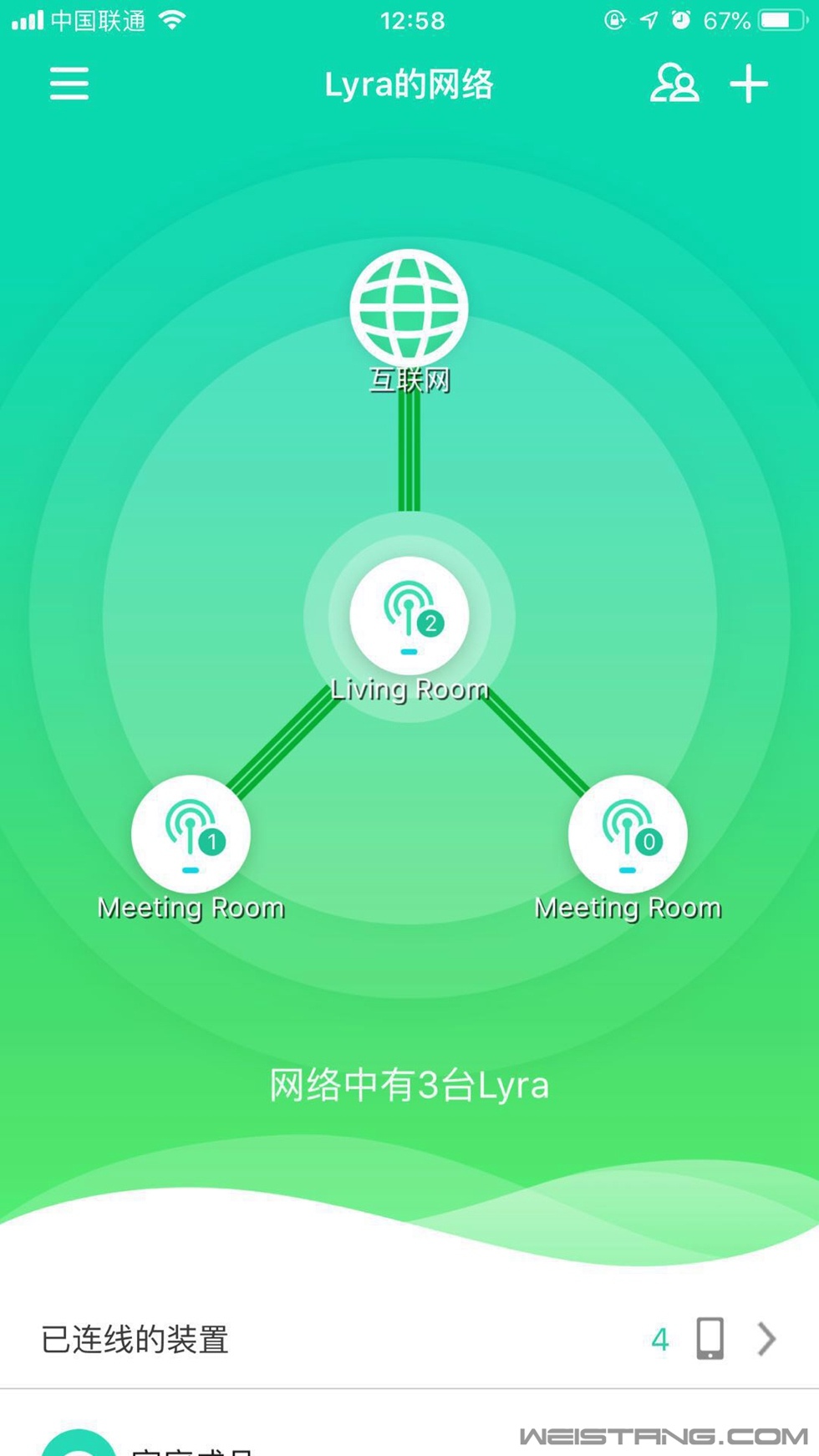Screen dimensions: 819x1456
Task: Open the hamburger menu
Action: point(69,84)
